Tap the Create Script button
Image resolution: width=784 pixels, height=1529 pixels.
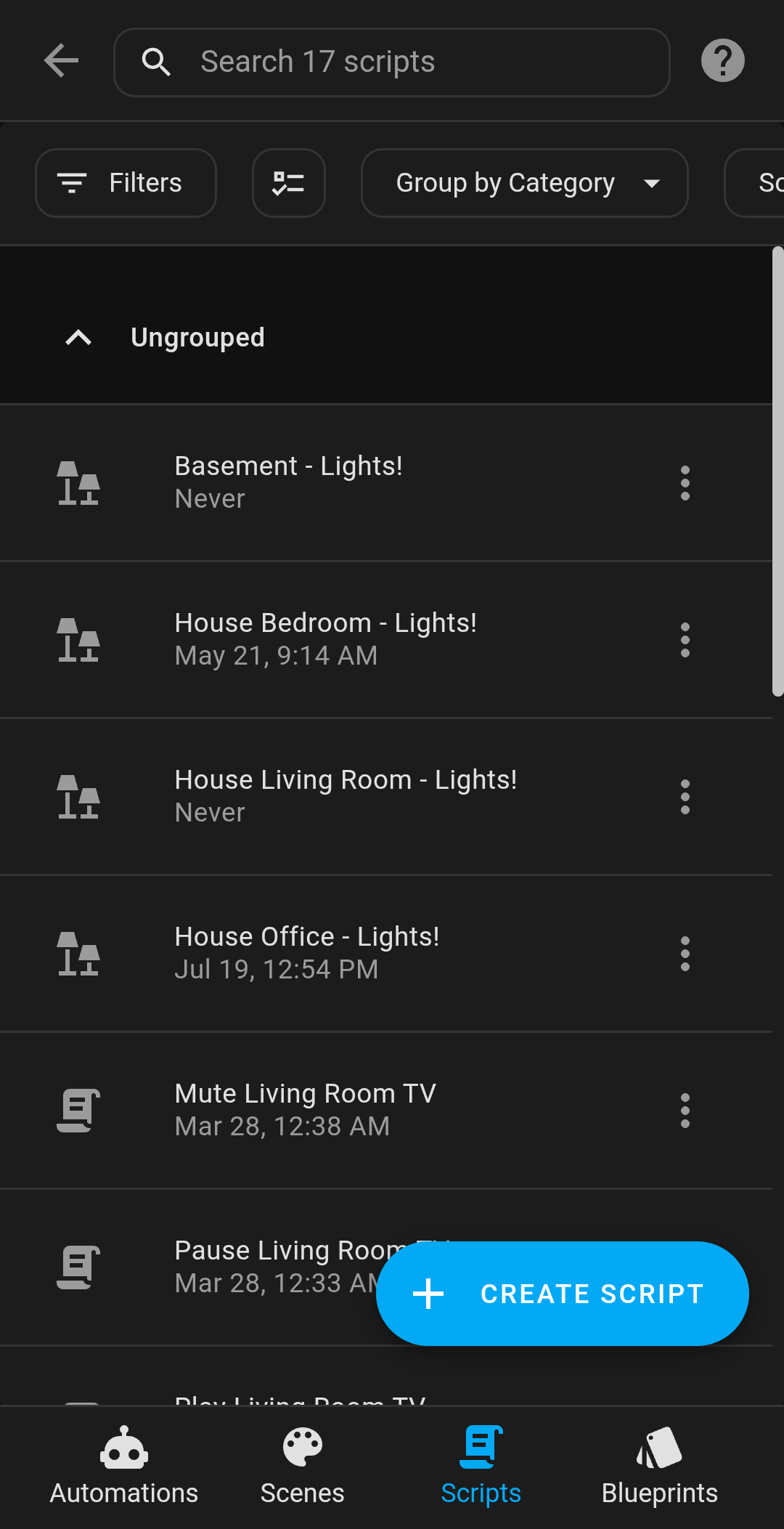click(563, 1294)
